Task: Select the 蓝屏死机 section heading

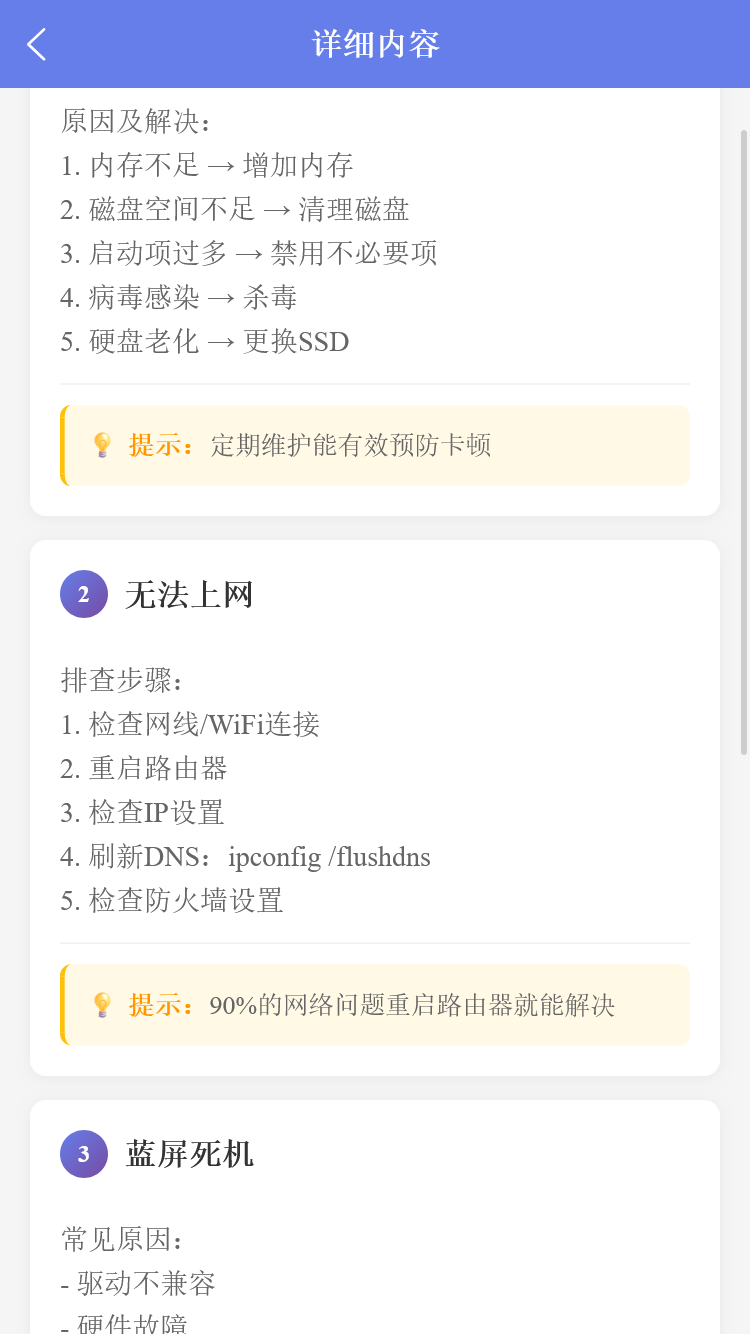Action: tap(190, 1154)
